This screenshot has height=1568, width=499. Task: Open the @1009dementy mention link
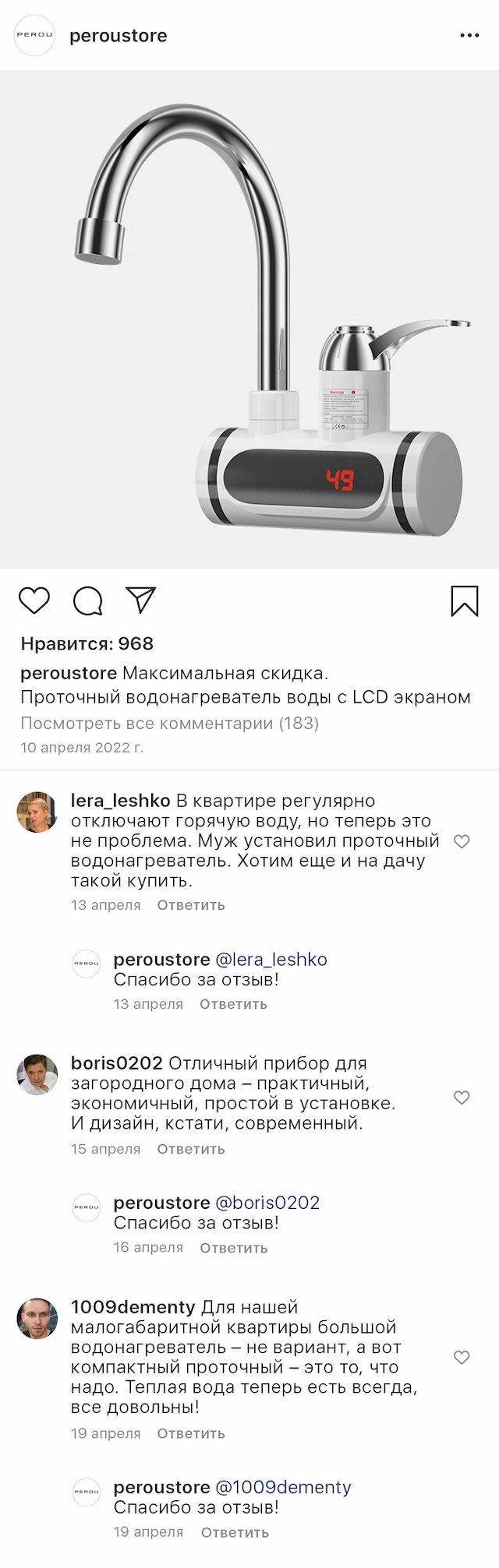(x=283, y=1487)
